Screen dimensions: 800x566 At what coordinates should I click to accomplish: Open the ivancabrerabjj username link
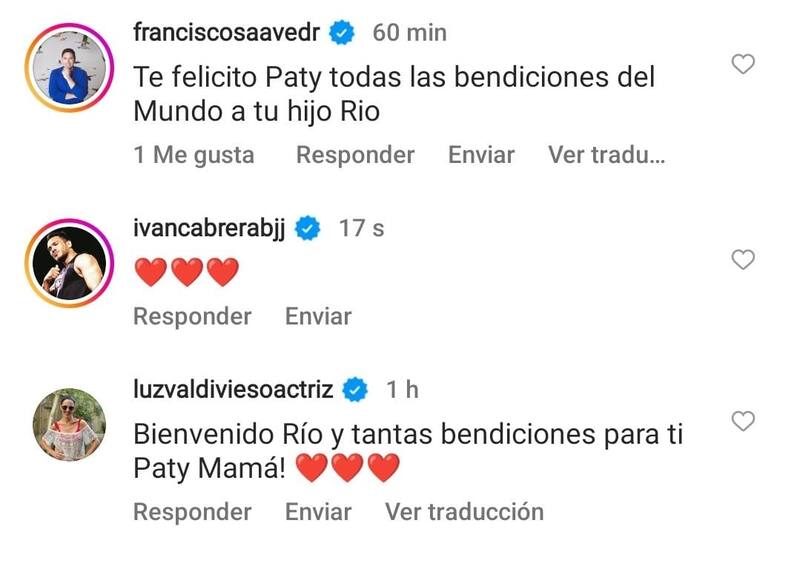tap(210, 228)
